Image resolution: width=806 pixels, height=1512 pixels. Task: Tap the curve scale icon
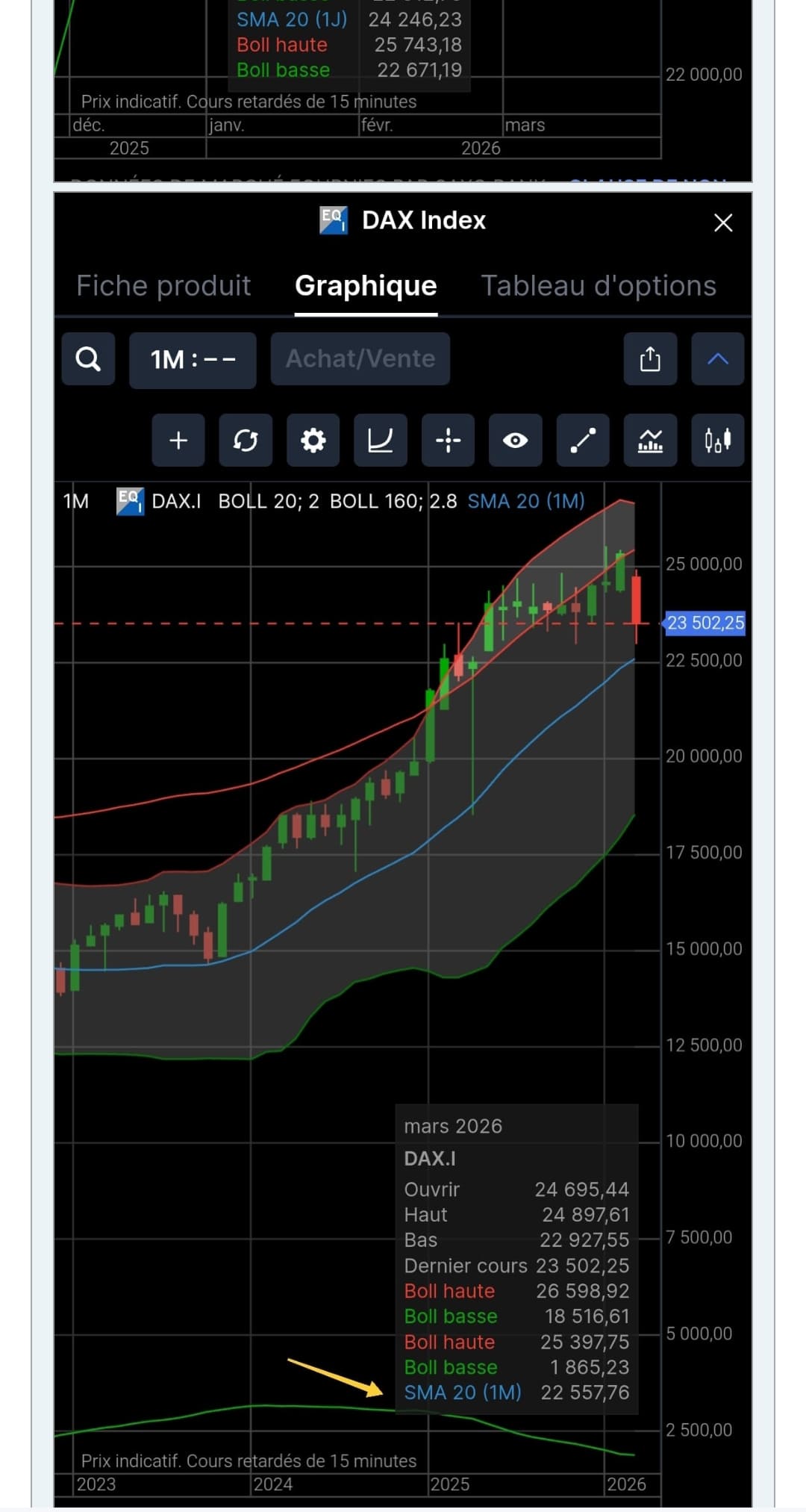click(x=381, y=441)
